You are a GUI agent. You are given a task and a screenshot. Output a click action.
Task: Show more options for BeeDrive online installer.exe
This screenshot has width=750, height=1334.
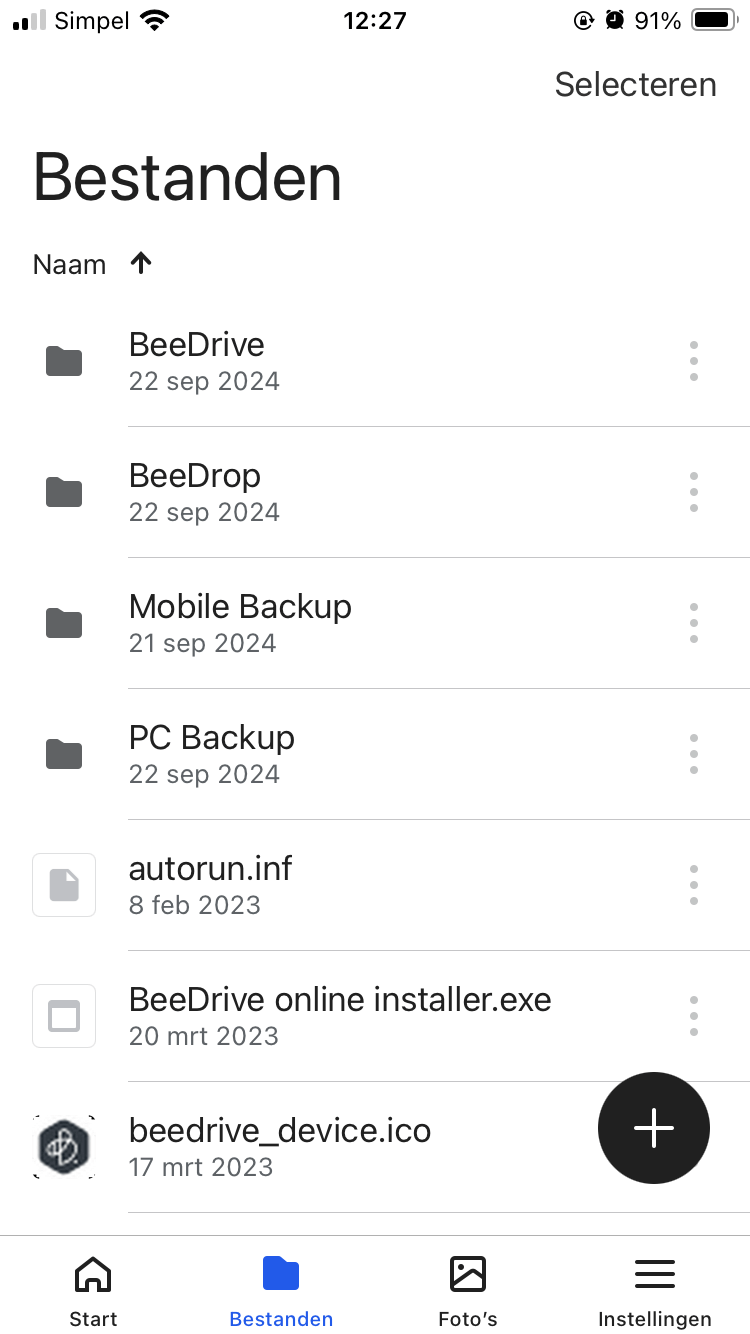pyautogui.click(x=693, y=1016)
